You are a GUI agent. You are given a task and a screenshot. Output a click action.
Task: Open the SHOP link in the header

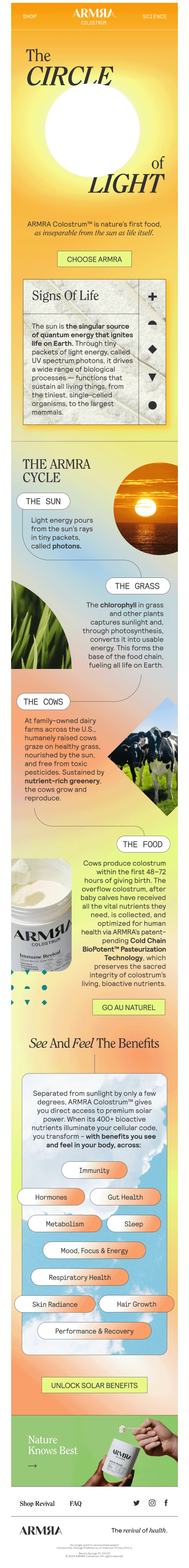30,16
